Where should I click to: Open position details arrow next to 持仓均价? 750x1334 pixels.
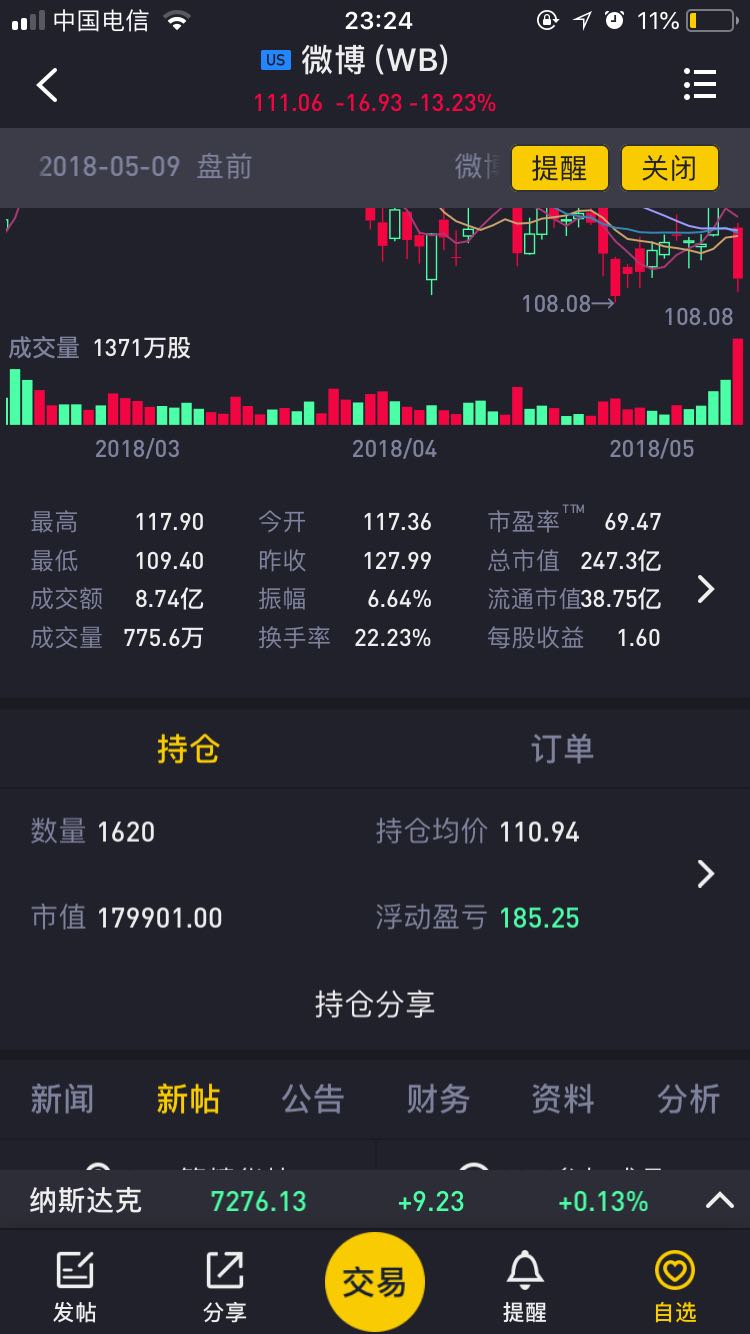[706, 874]
